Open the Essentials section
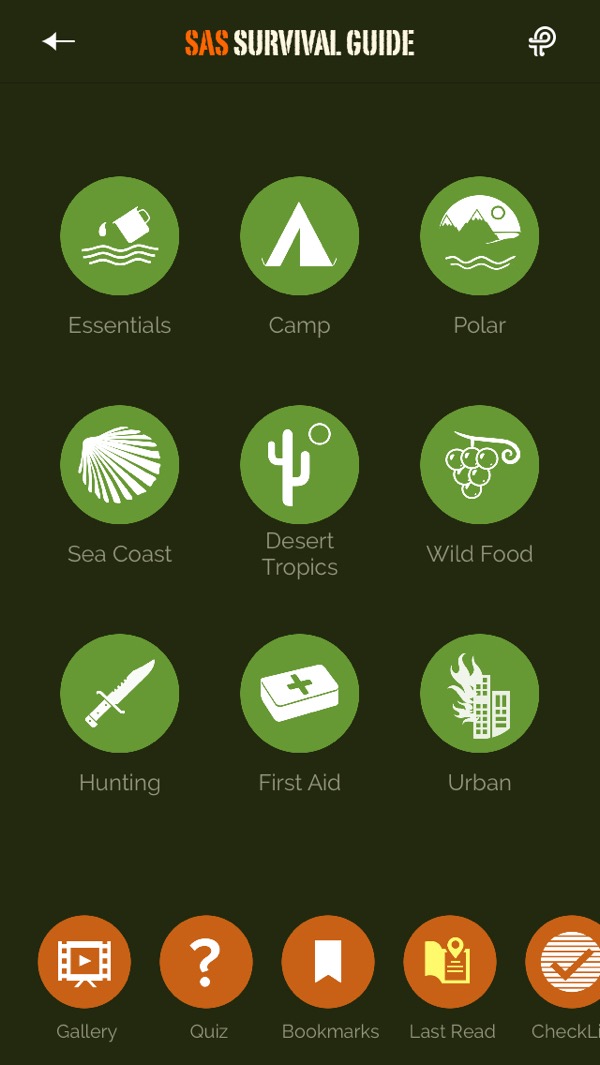The image size is (600, 1065). pos(120,236)
